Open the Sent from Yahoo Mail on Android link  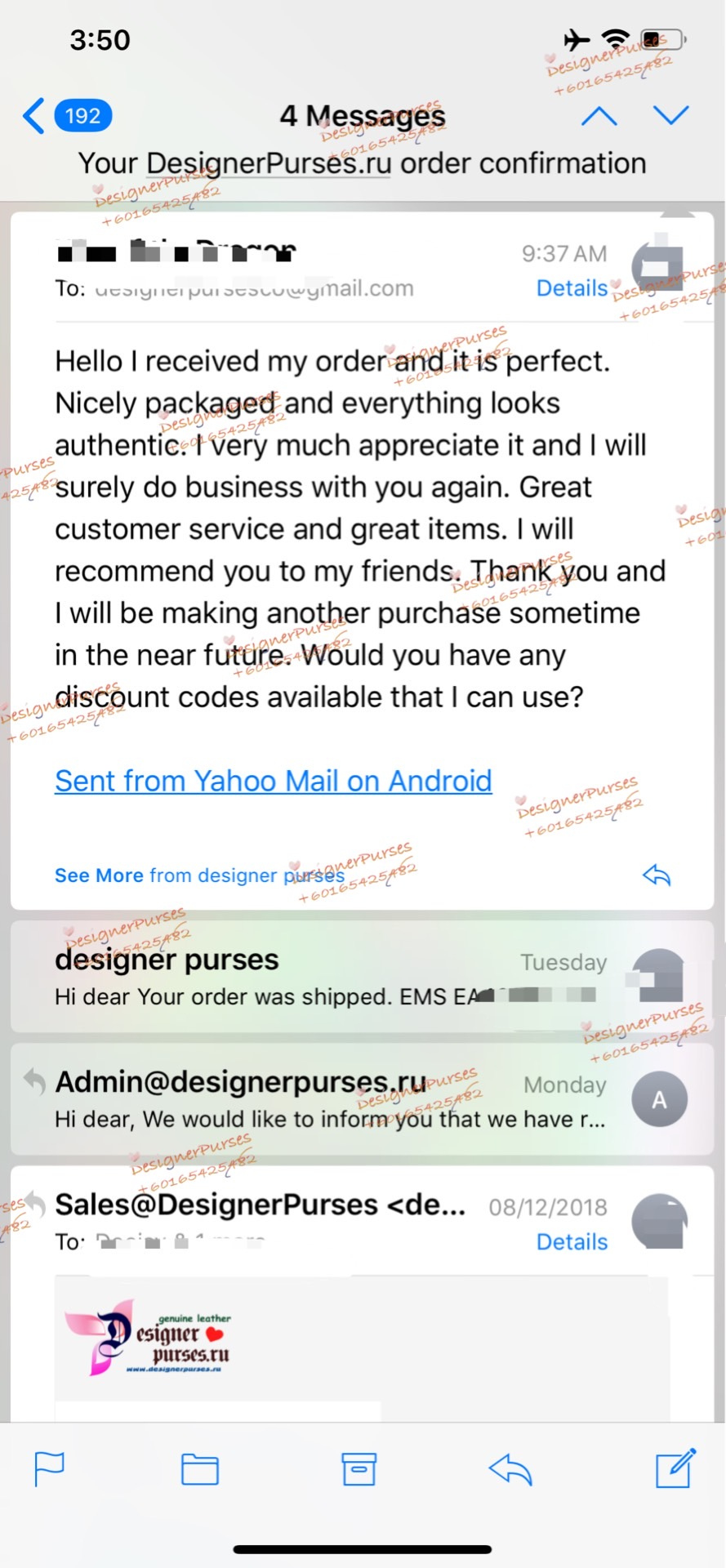click(273, 782)
